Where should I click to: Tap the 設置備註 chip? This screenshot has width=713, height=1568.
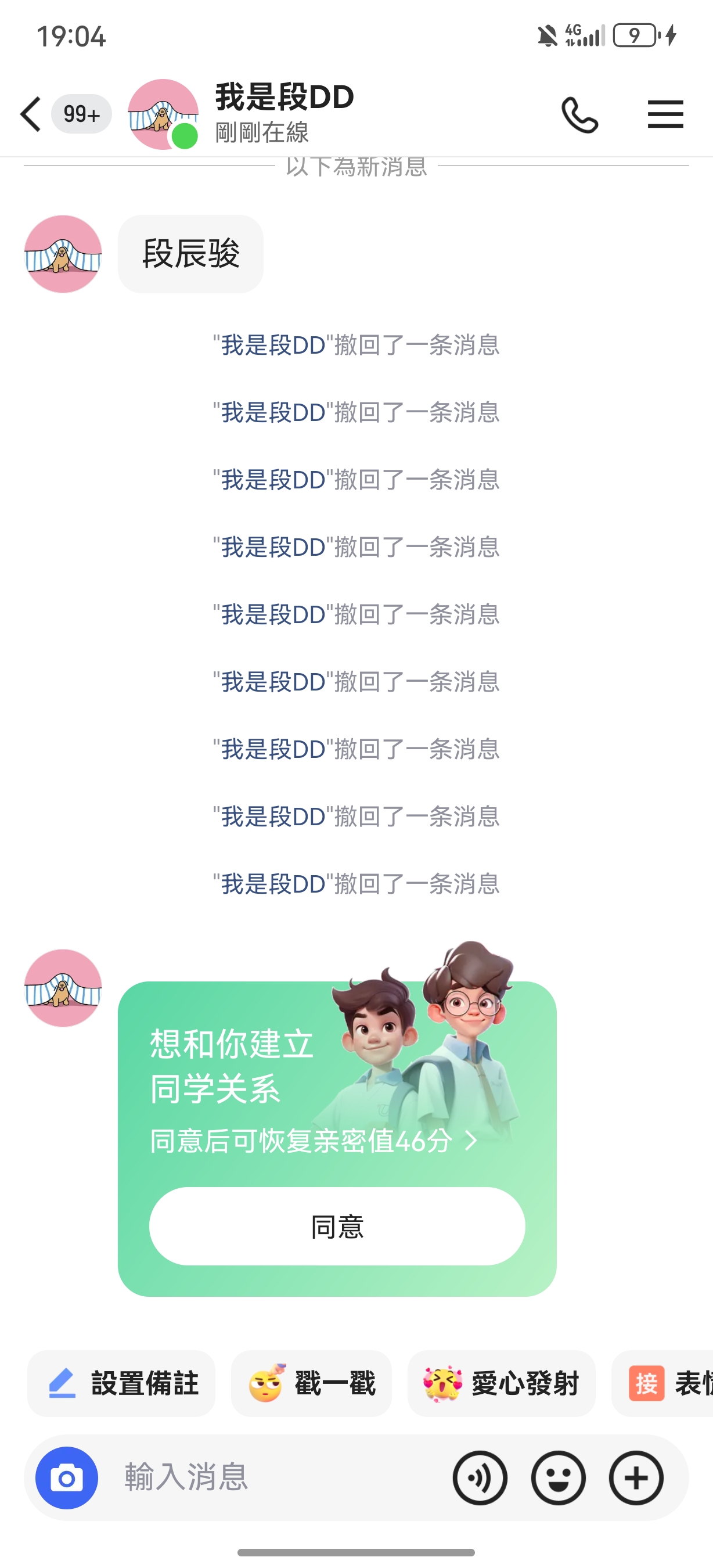[122, 1383]
